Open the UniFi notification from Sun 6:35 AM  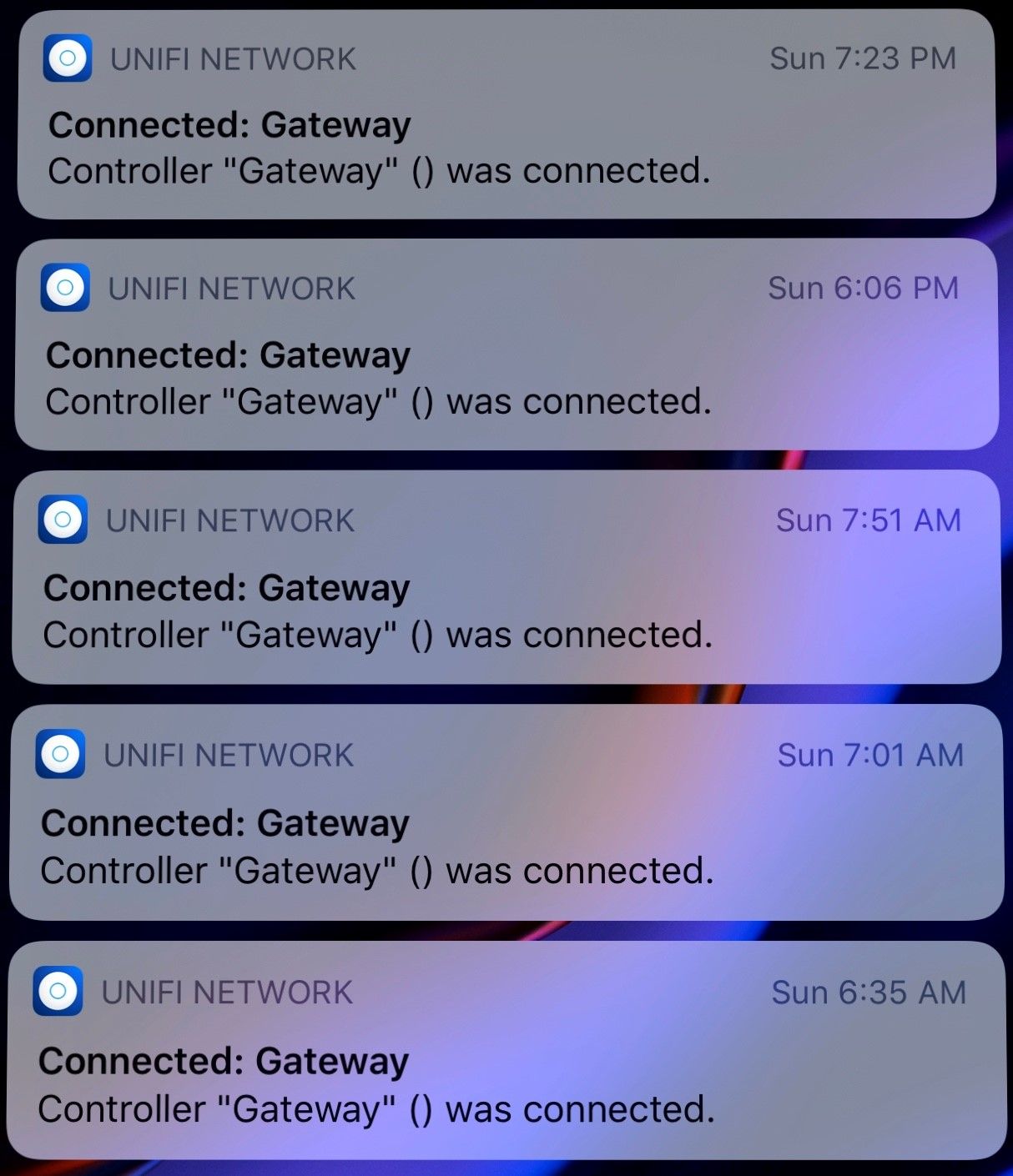[506, 1050]
